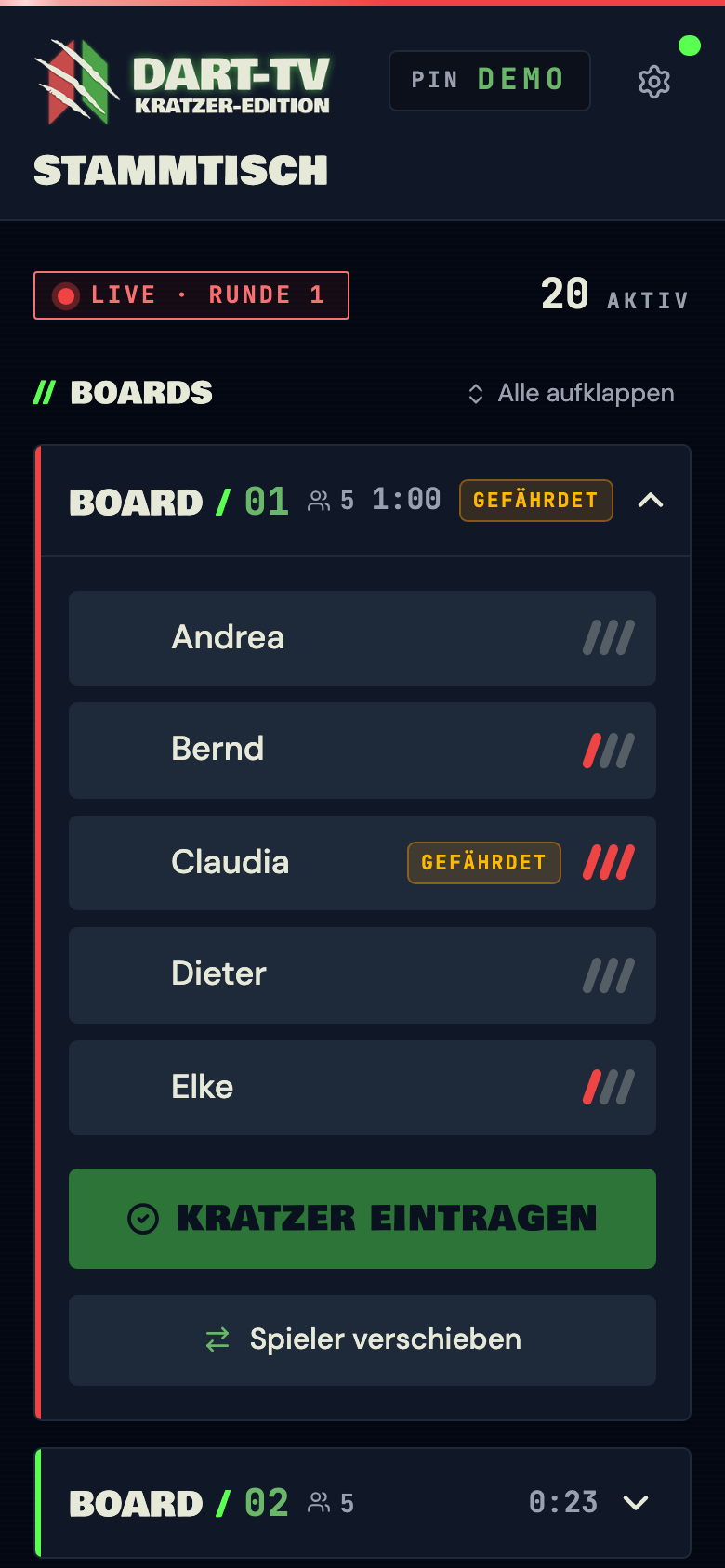The width and height of the screenshot is (725, 1568).
Task: Open the settings gear icon
Action: (x=654, y=82)
